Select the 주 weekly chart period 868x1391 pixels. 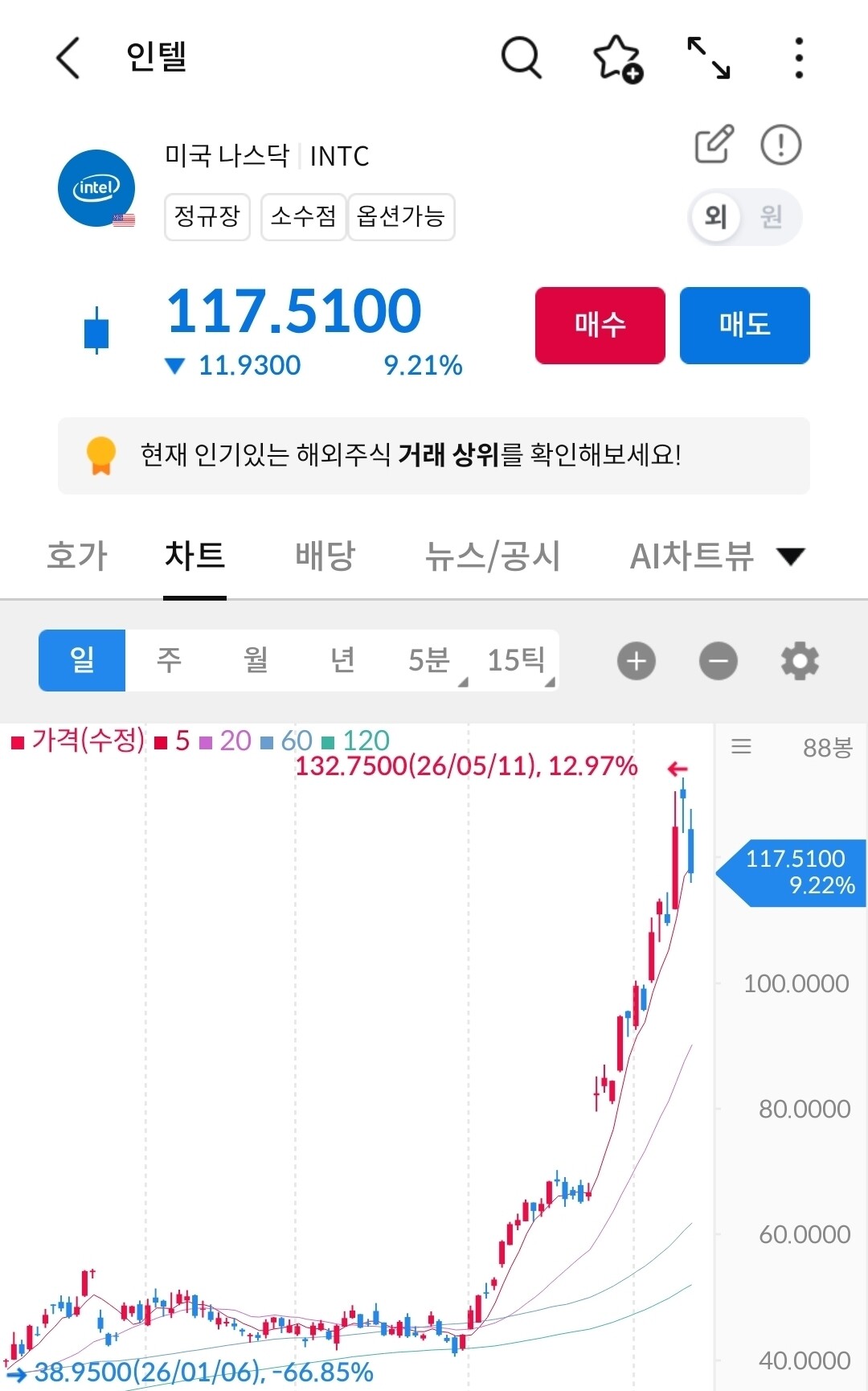[x=169, y=660]
